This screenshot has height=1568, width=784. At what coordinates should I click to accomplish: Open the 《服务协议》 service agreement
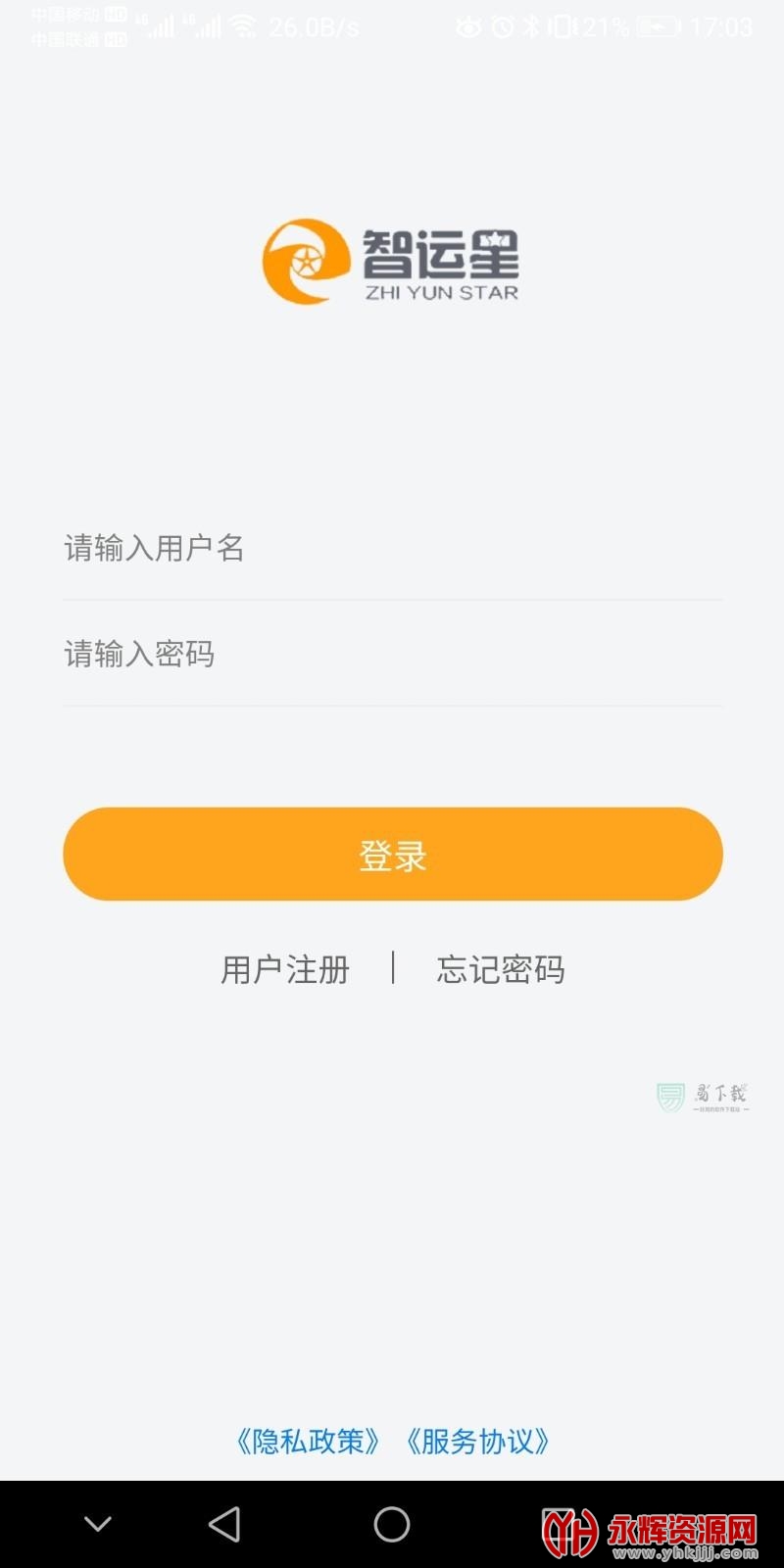coord(477,1442)
